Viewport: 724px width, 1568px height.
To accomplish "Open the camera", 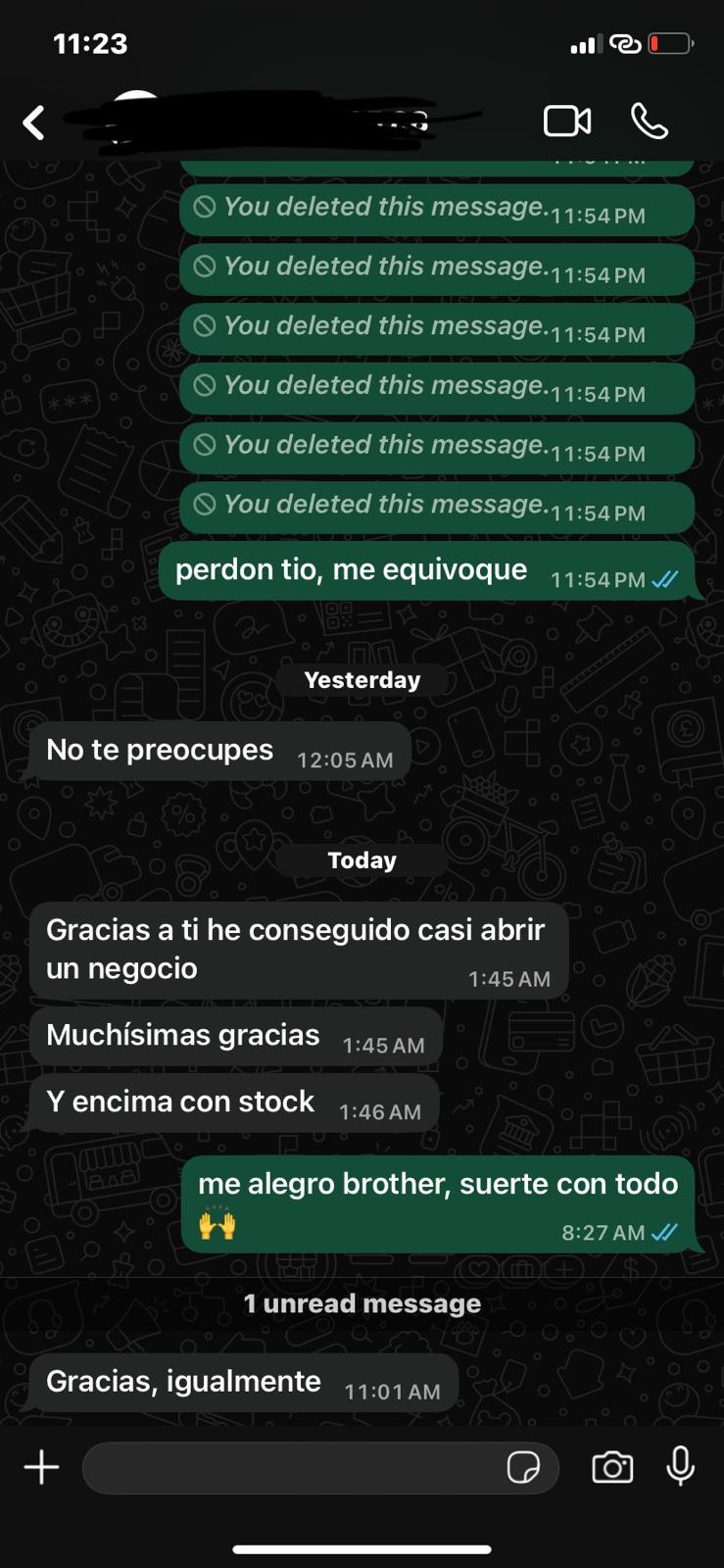I will [612, 1467].
